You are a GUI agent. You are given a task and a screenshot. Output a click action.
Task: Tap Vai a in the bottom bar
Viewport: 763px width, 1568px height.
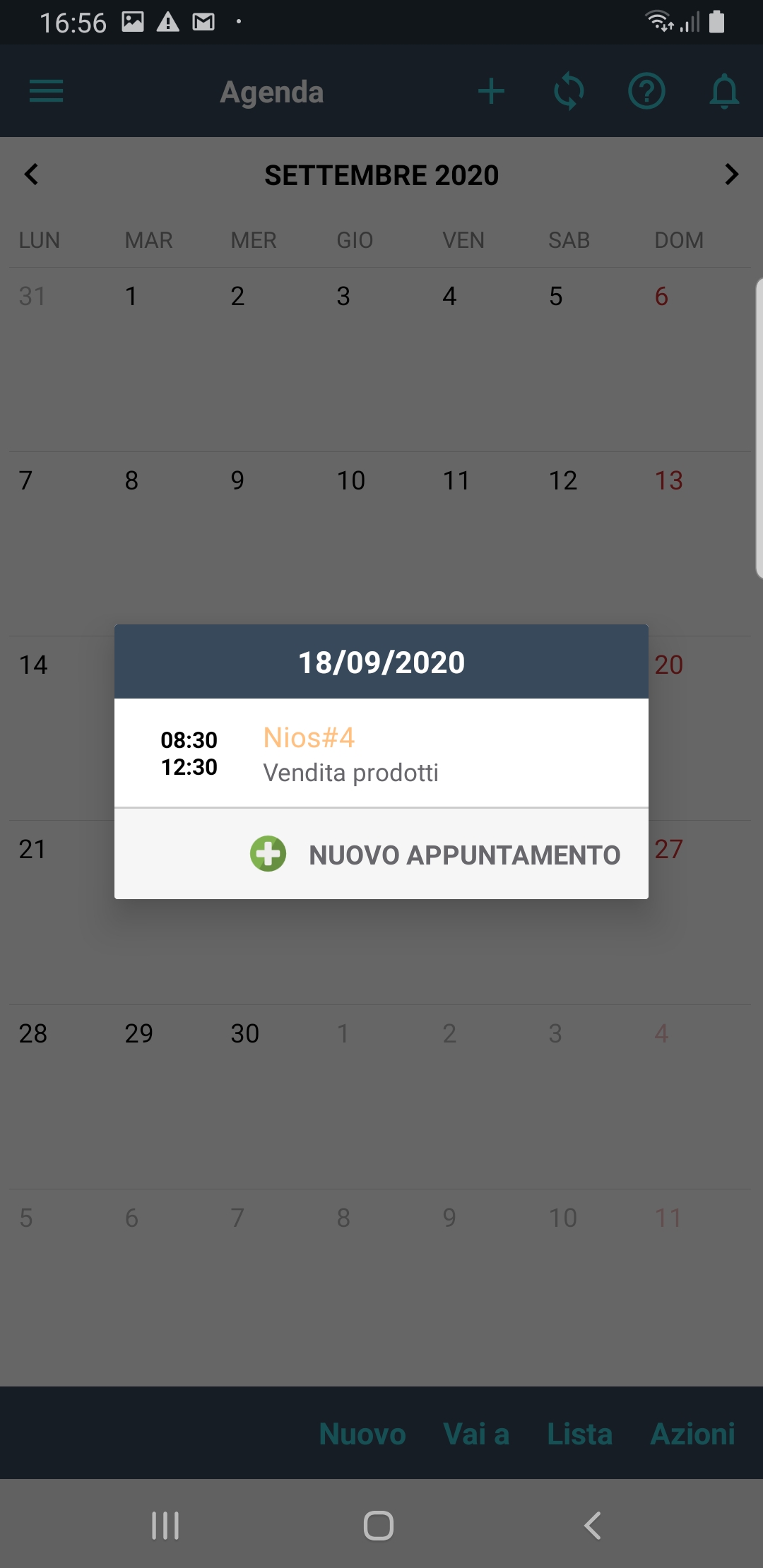coord(476,1434)
